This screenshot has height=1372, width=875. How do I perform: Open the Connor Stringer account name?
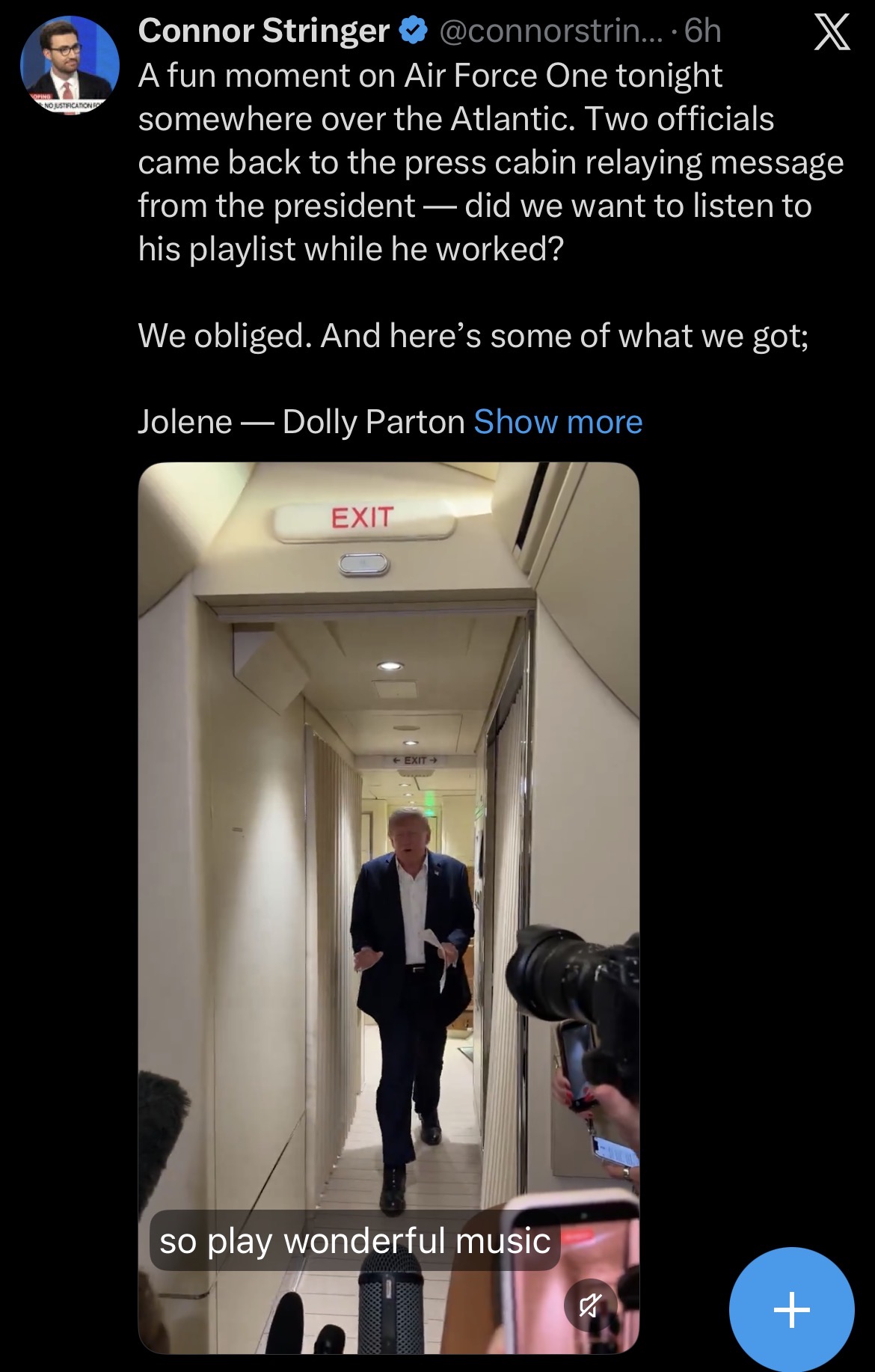click(x=263, y=31)
